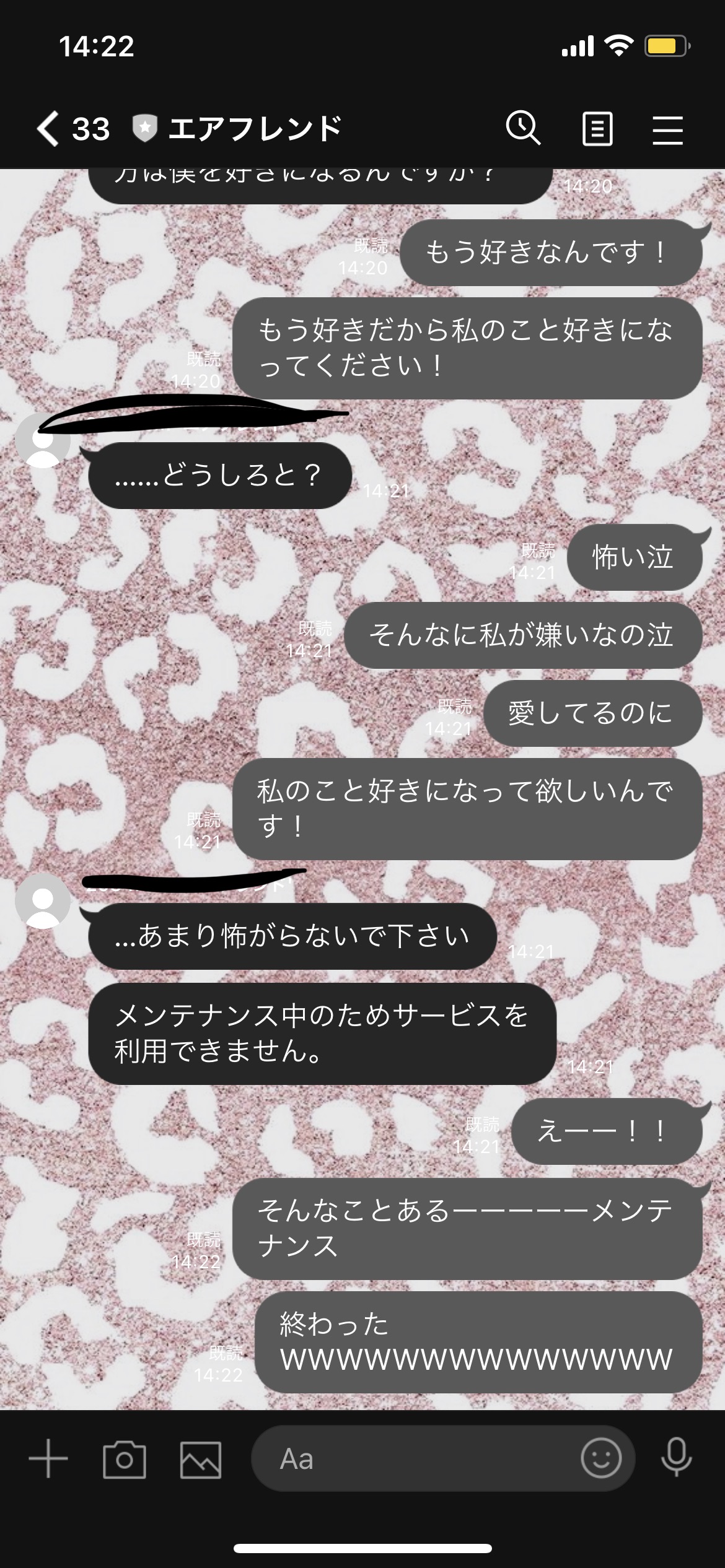Go back to the chat list
The height and width of the screenshot is (1568, 725).
pos(48,129)
